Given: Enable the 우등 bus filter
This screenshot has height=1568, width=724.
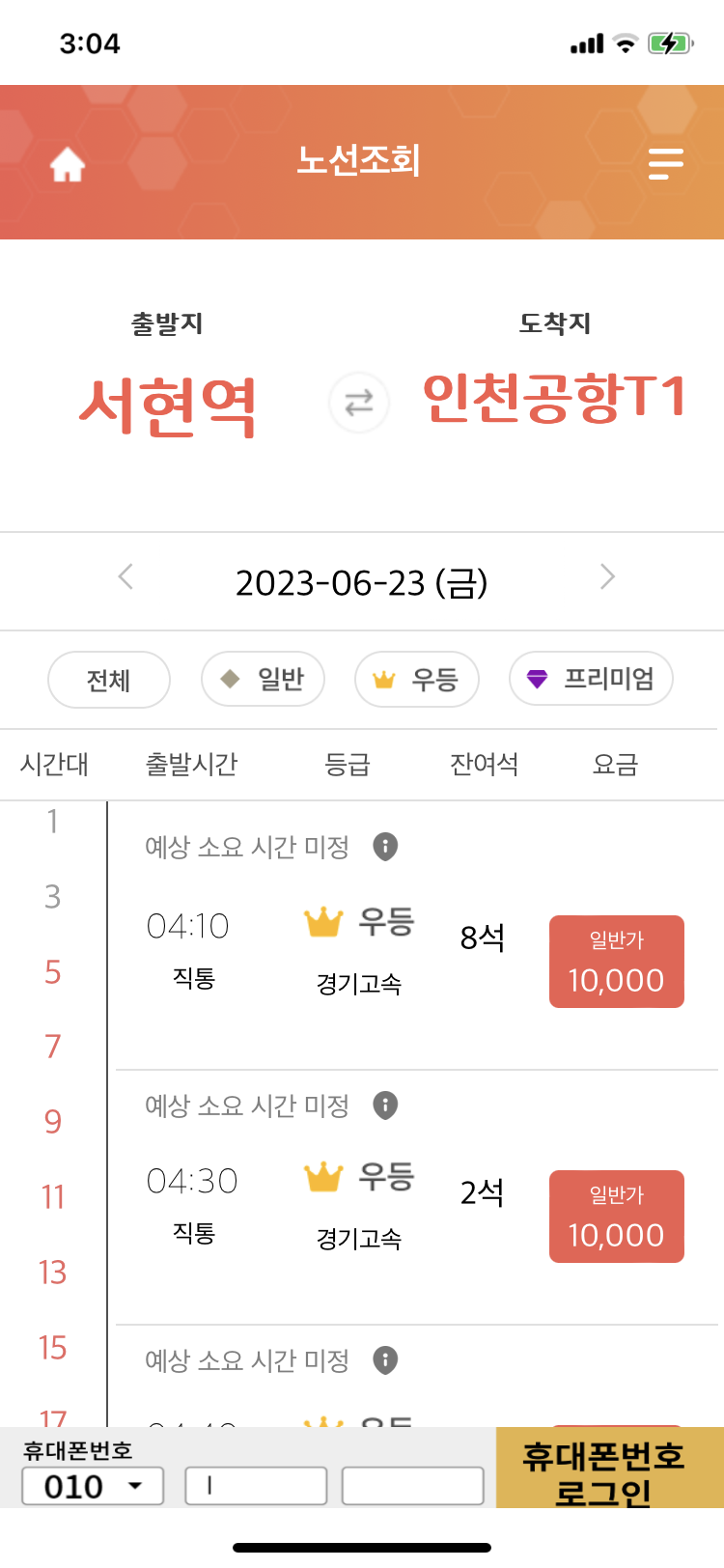Looking at the screenshot, I should click(416, 679).
